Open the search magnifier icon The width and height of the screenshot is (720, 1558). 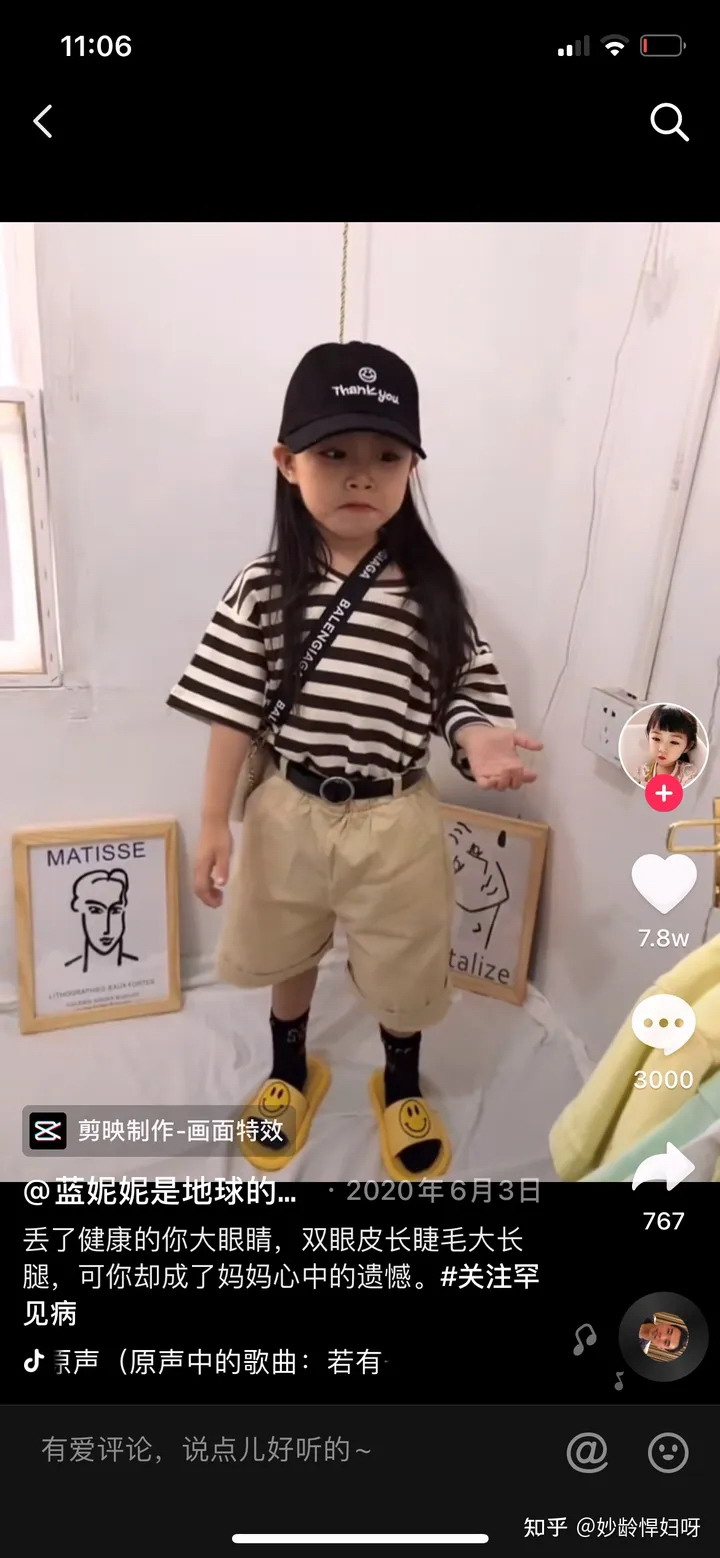(x=669, y=123)
